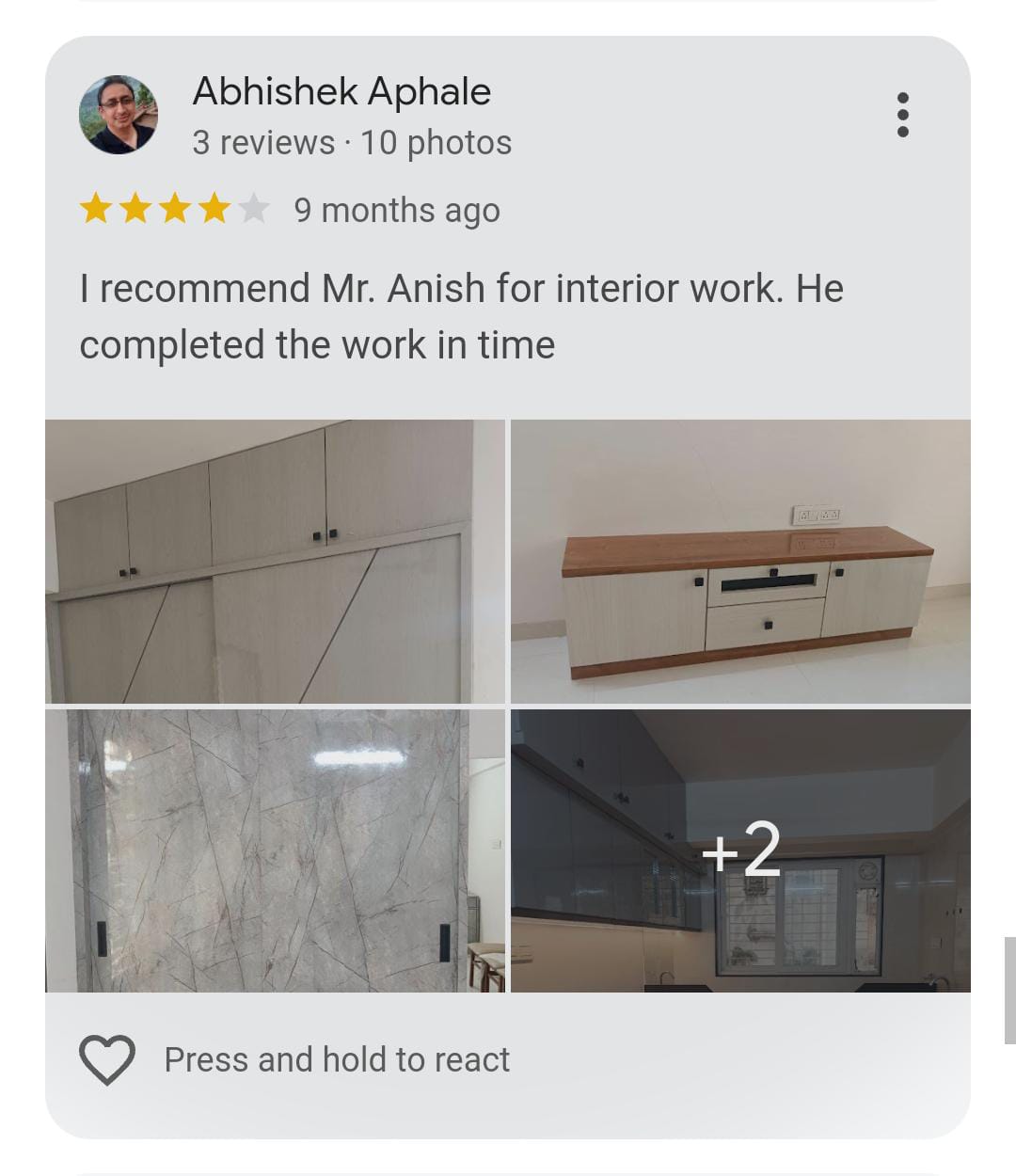Open the TV unit photo
This screenshot has height=1176, width=1016.
pos(740,561)
